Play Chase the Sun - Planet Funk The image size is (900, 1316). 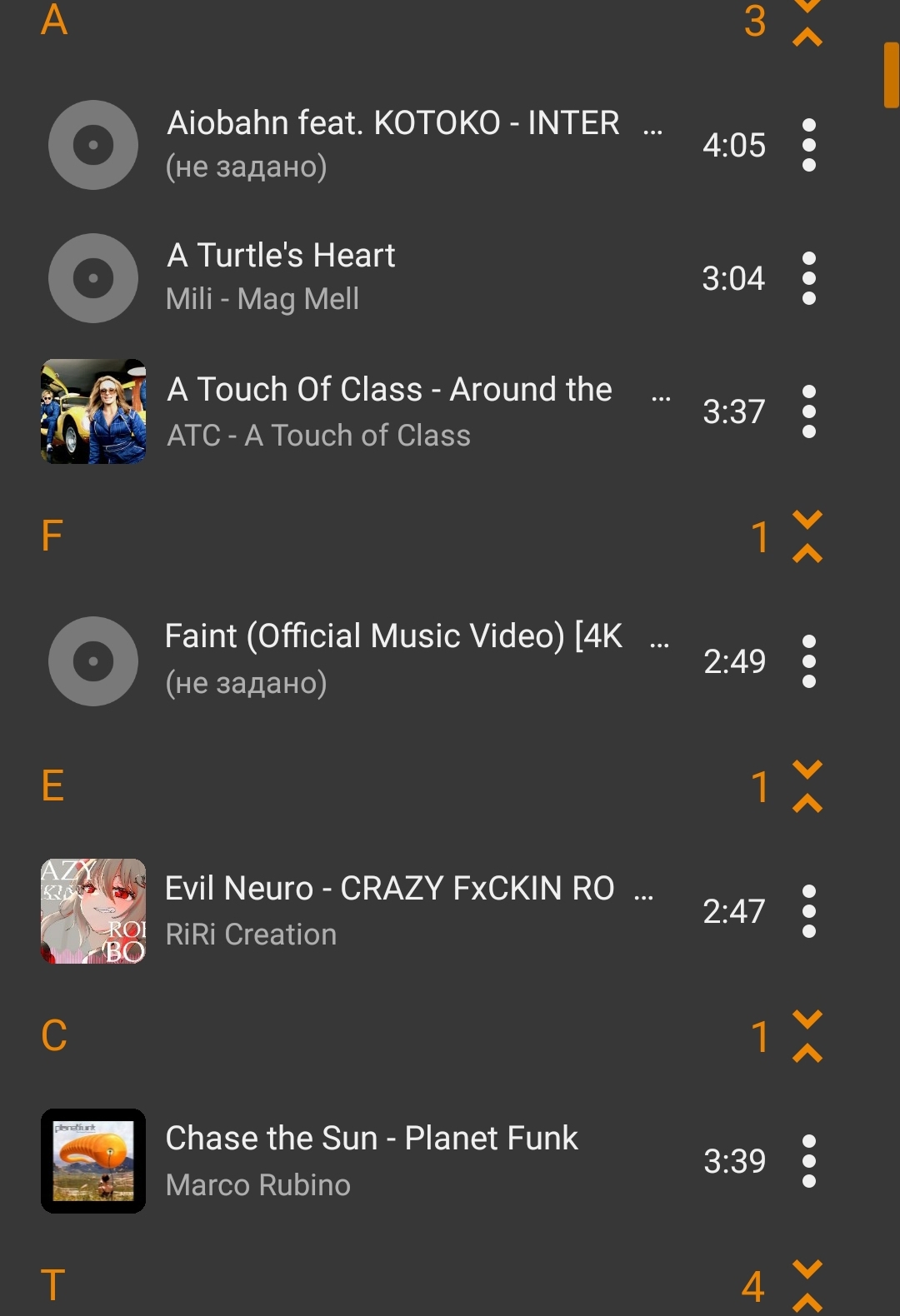[x=392, y=1160]
